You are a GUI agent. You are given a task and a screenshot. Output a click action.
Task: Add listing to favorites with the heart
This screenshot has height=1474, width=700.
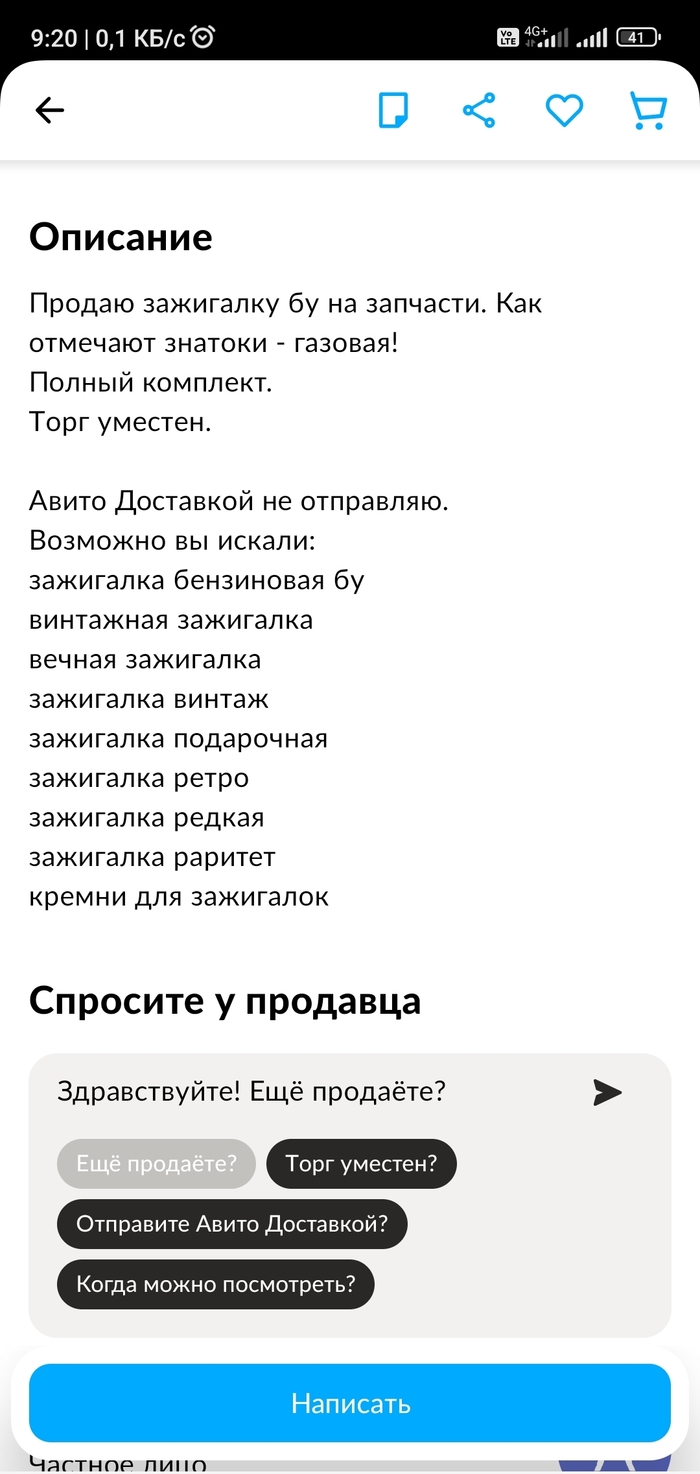point(564,110)
